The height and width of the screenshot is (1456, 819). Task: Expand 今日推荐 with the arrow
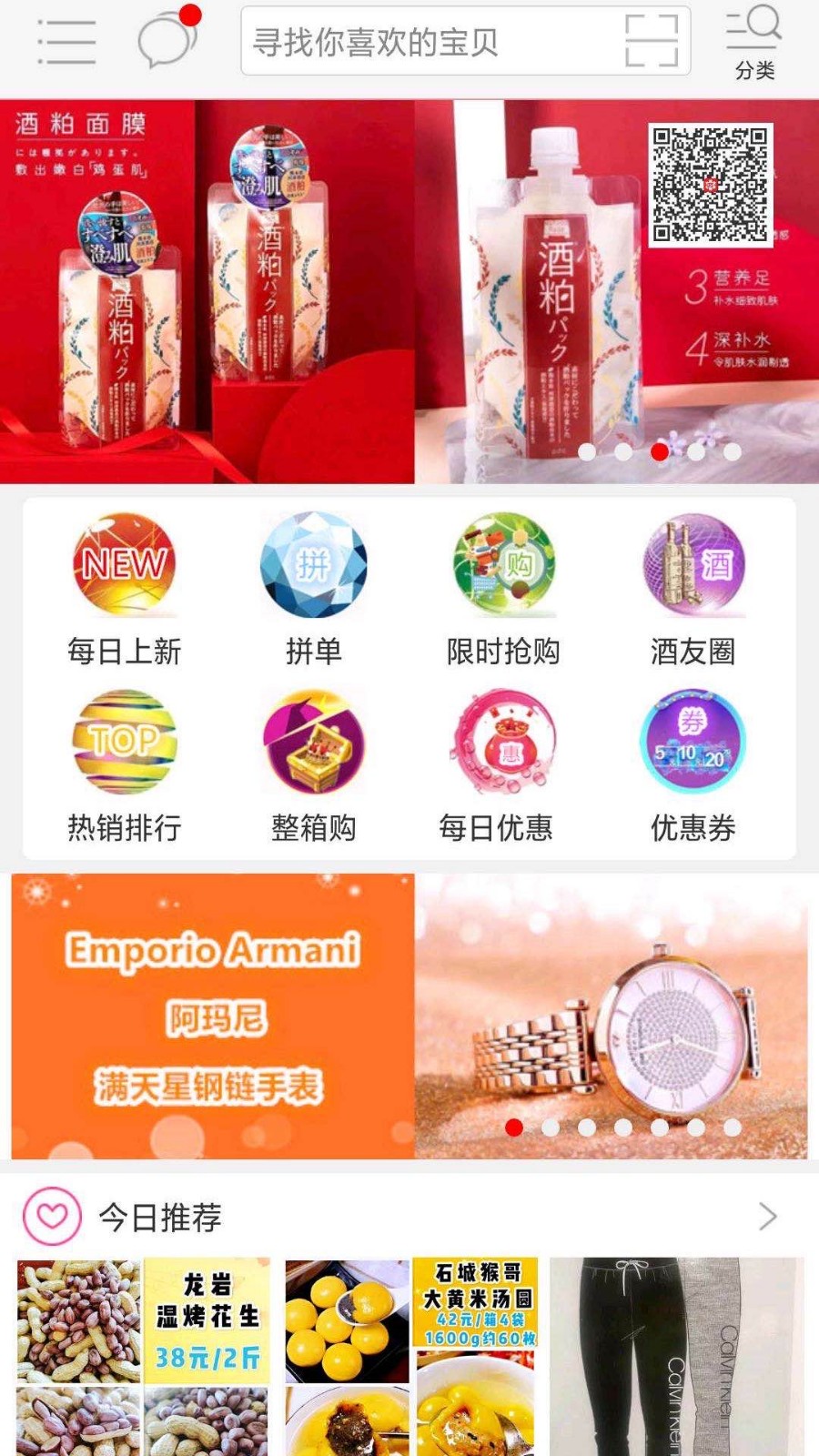768,1217
